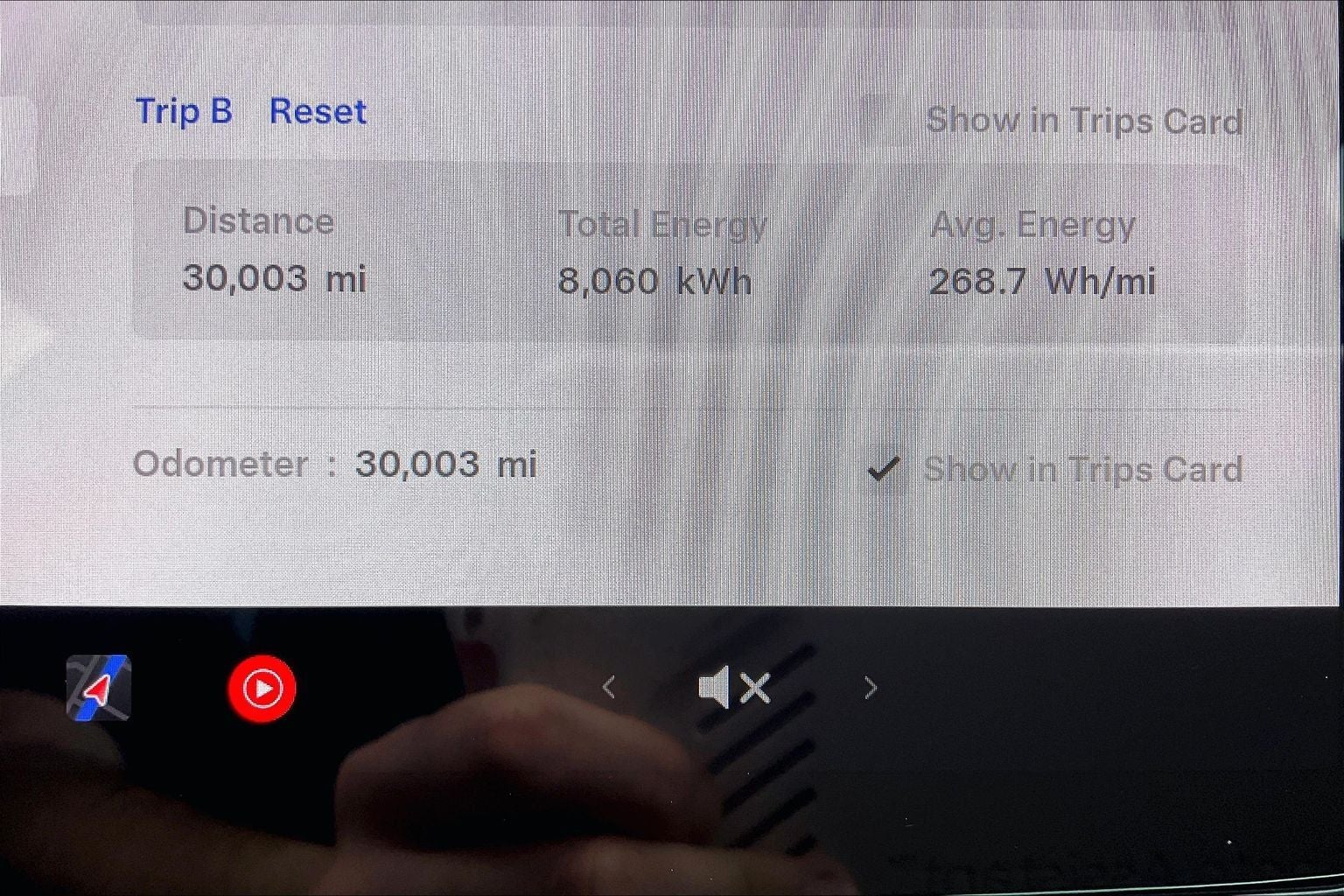Screen dimensions: 1344x896
Task: Tap the muted speaker volume icon
Action: point(735,688)
